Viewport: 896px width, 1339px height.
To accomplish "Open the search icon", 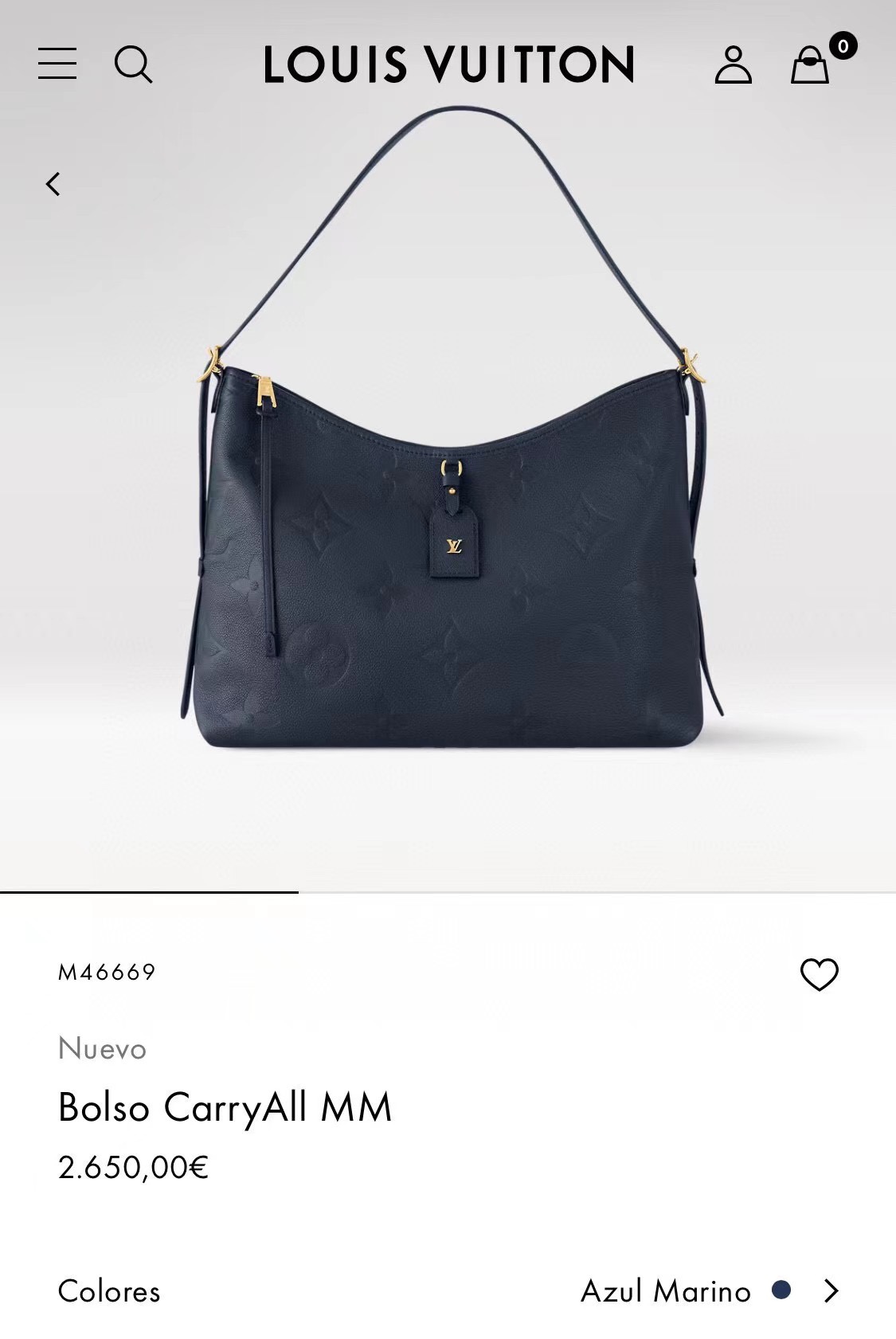I will pyautogui.click(x=133, y=64).
